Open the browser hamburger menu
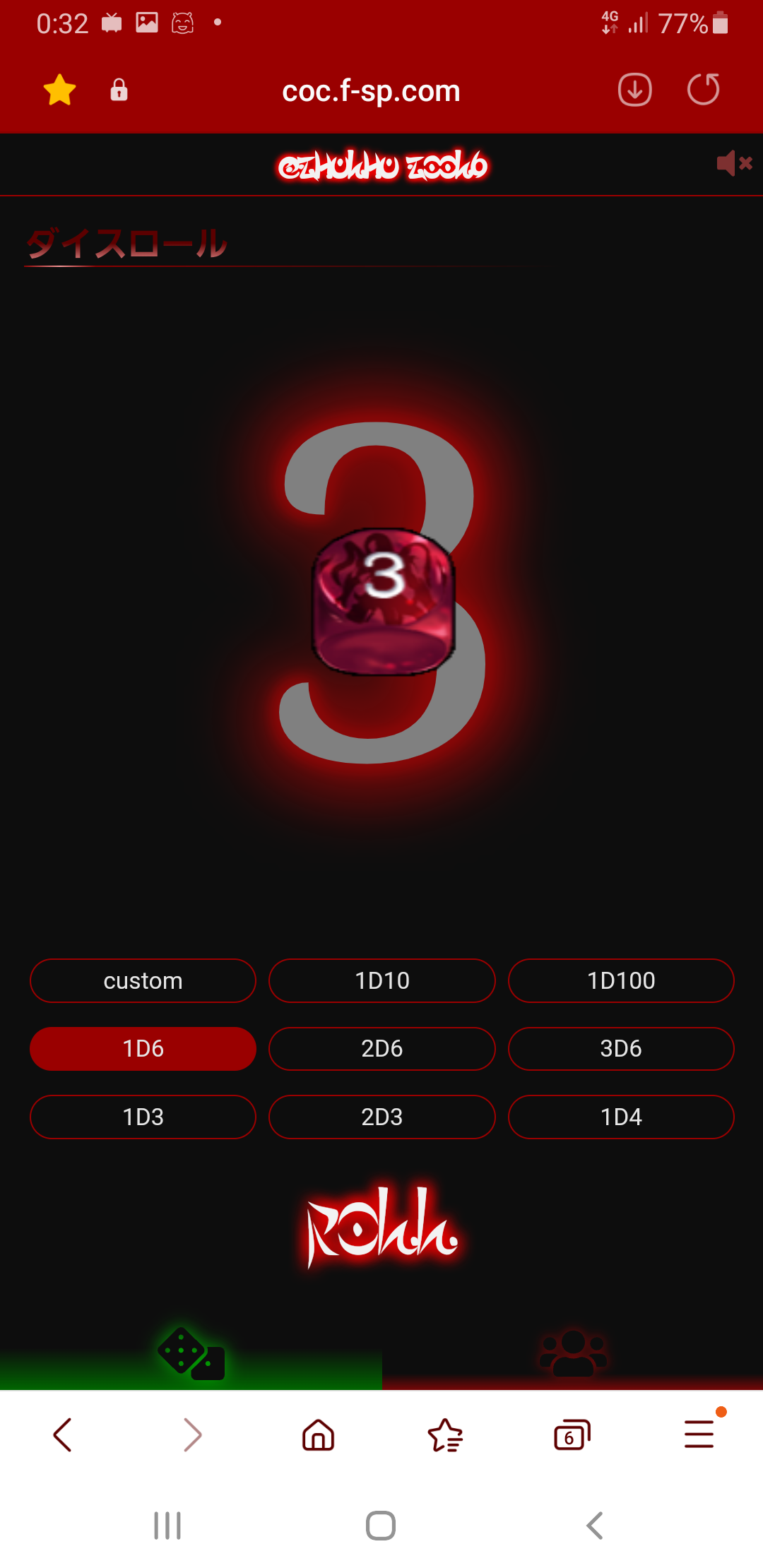Image resolution: width=763 pixels, height=1568 pixels. [699, 1435]
